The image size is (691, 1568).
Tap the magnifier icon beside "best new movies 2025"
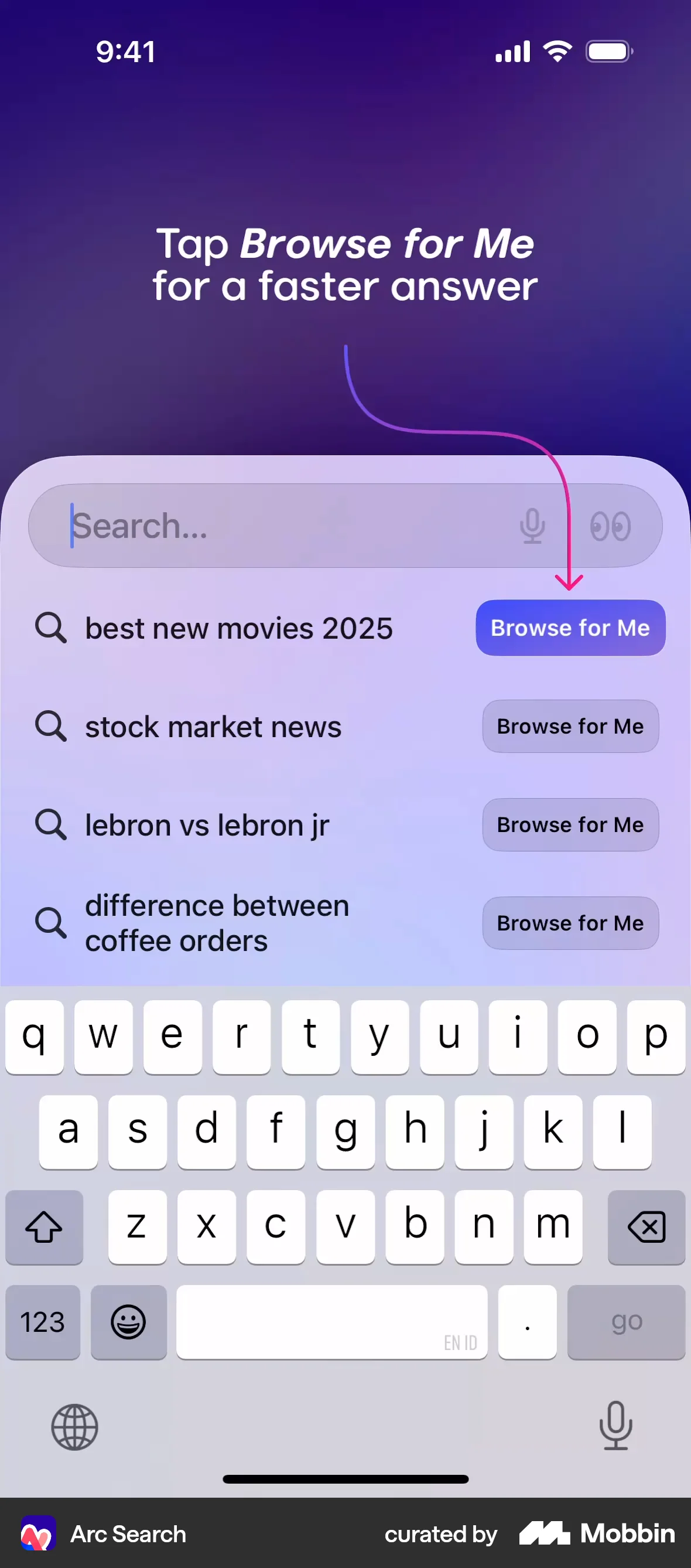click(51, 628)
